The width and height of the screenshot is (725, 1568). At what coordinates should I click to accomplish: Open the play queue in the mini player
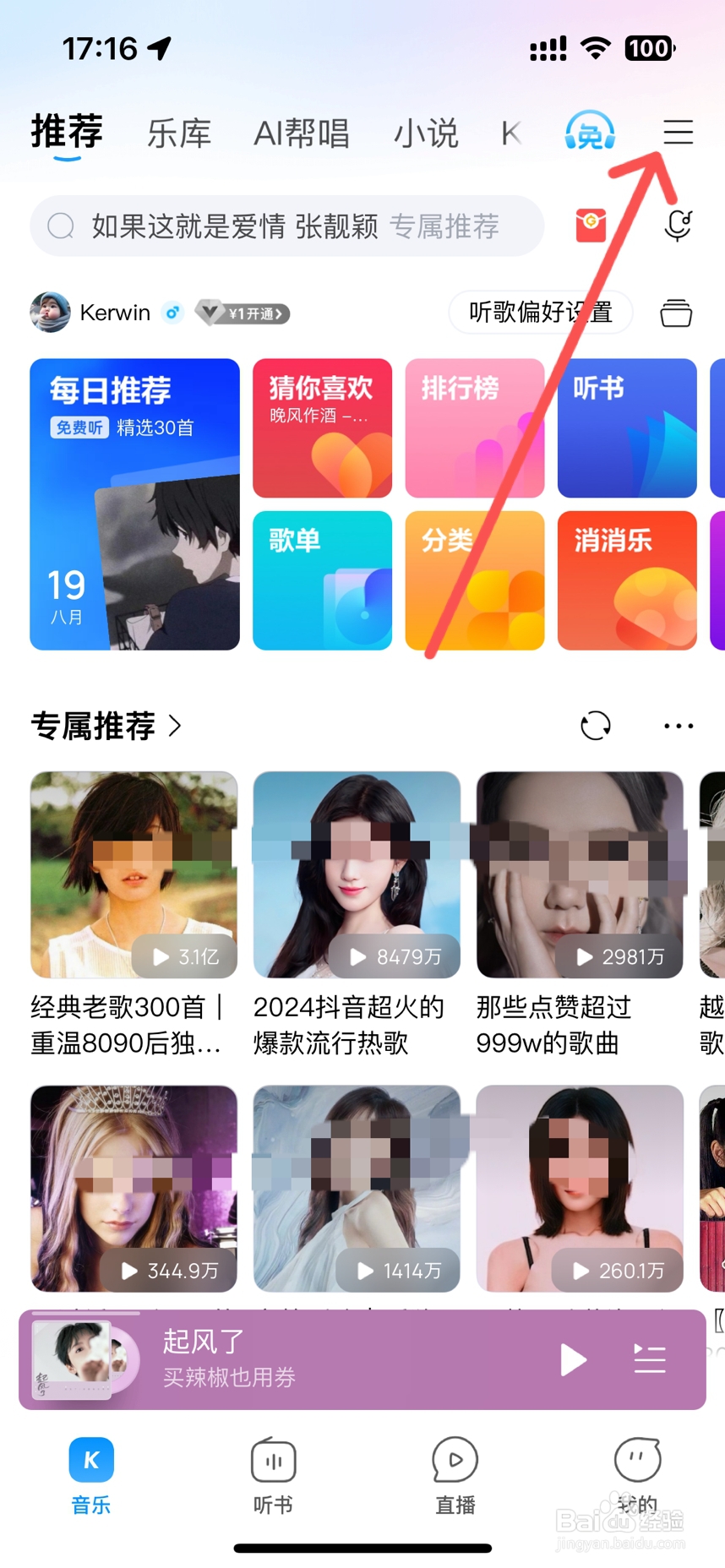tap(649, 1359)
